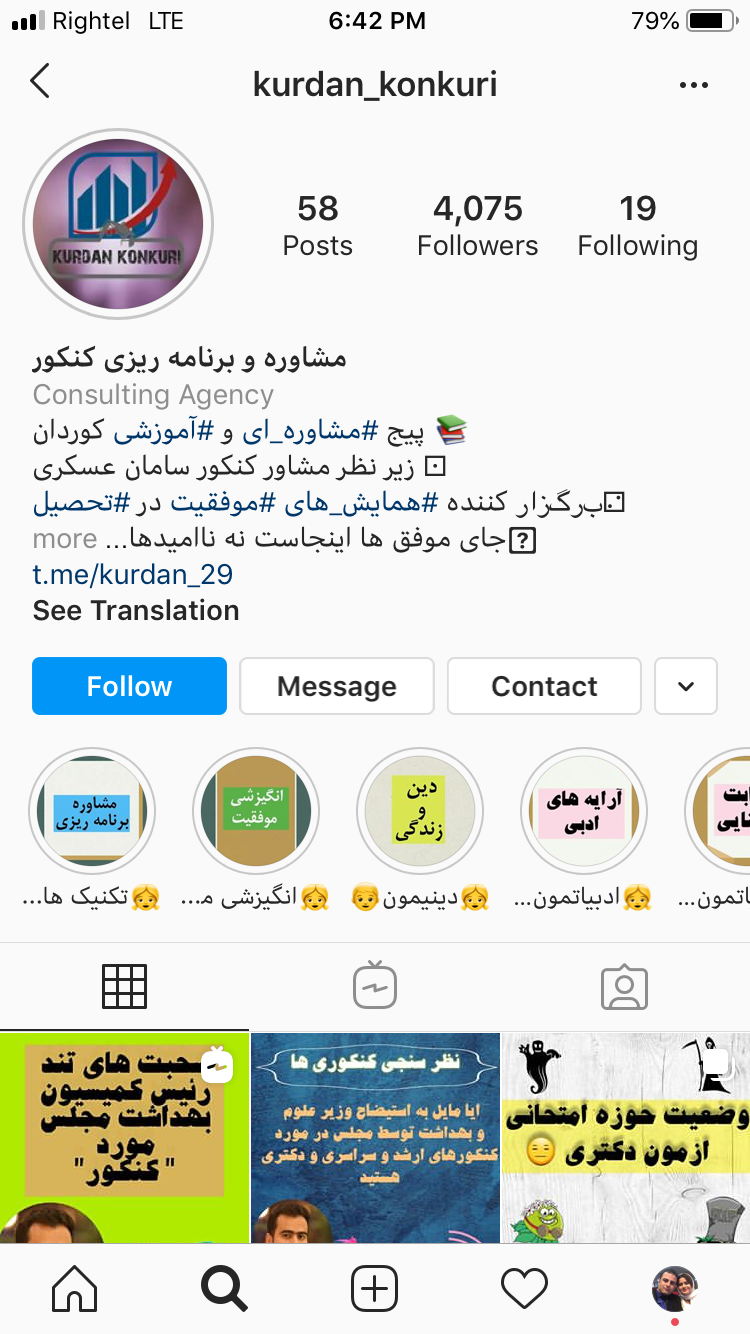Create a new post with plus icon
750x1334 pixels.
(375, 1289)
